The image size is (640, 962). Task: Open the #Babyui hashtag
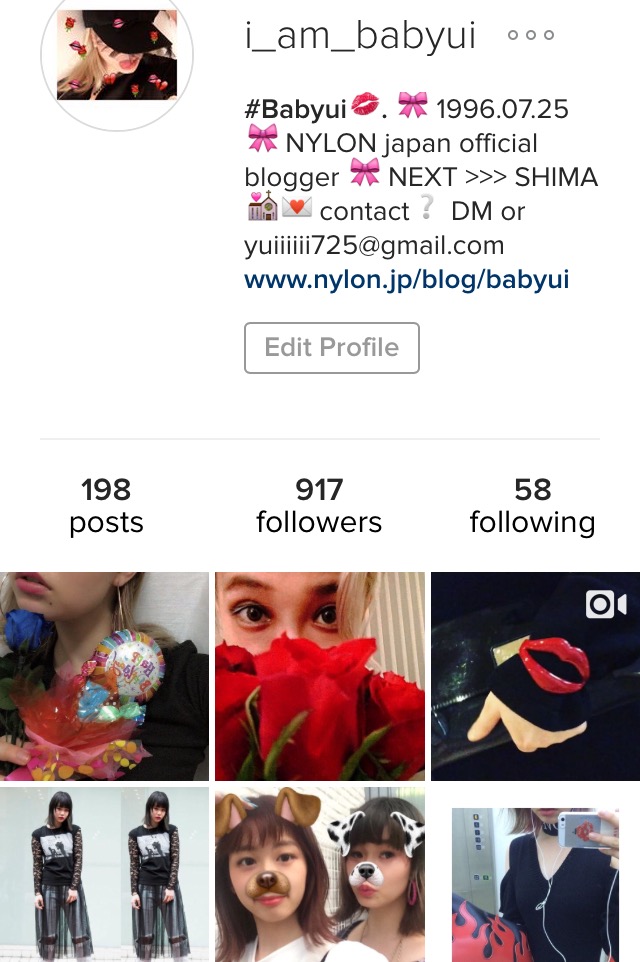tap(296, 109)
